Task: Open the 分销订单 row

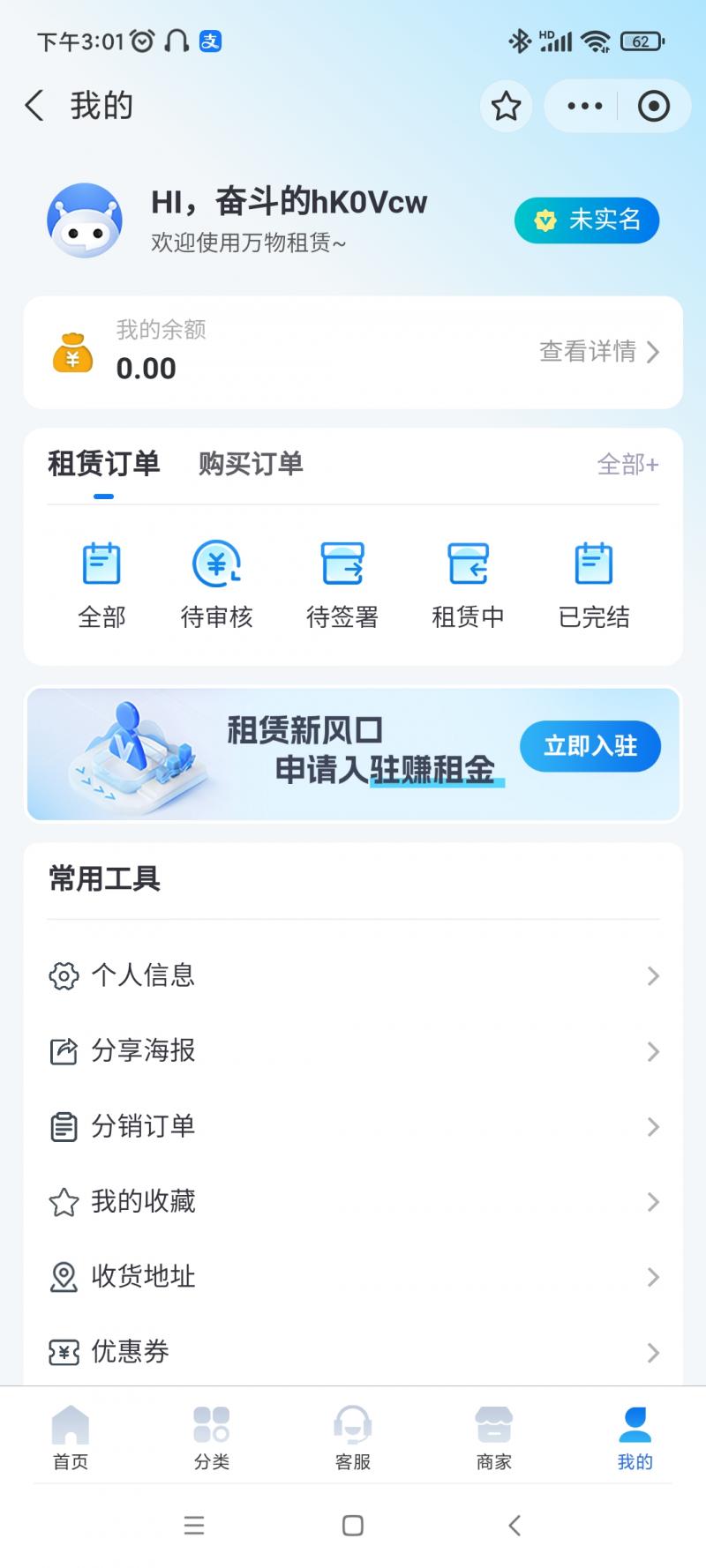Action: point(353,1126)
